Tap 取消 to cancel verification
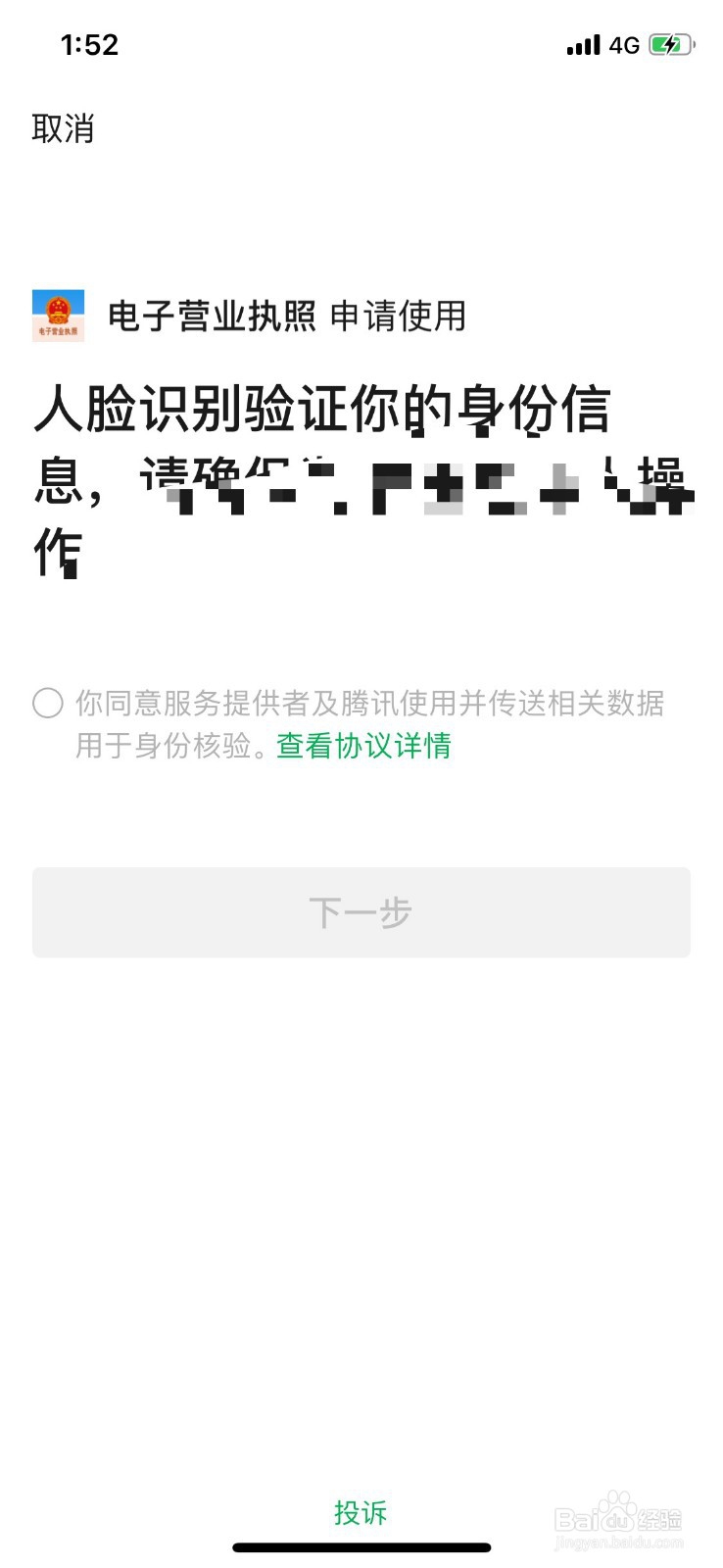This screenshot has width=723, height=1568. pos(62,128)
